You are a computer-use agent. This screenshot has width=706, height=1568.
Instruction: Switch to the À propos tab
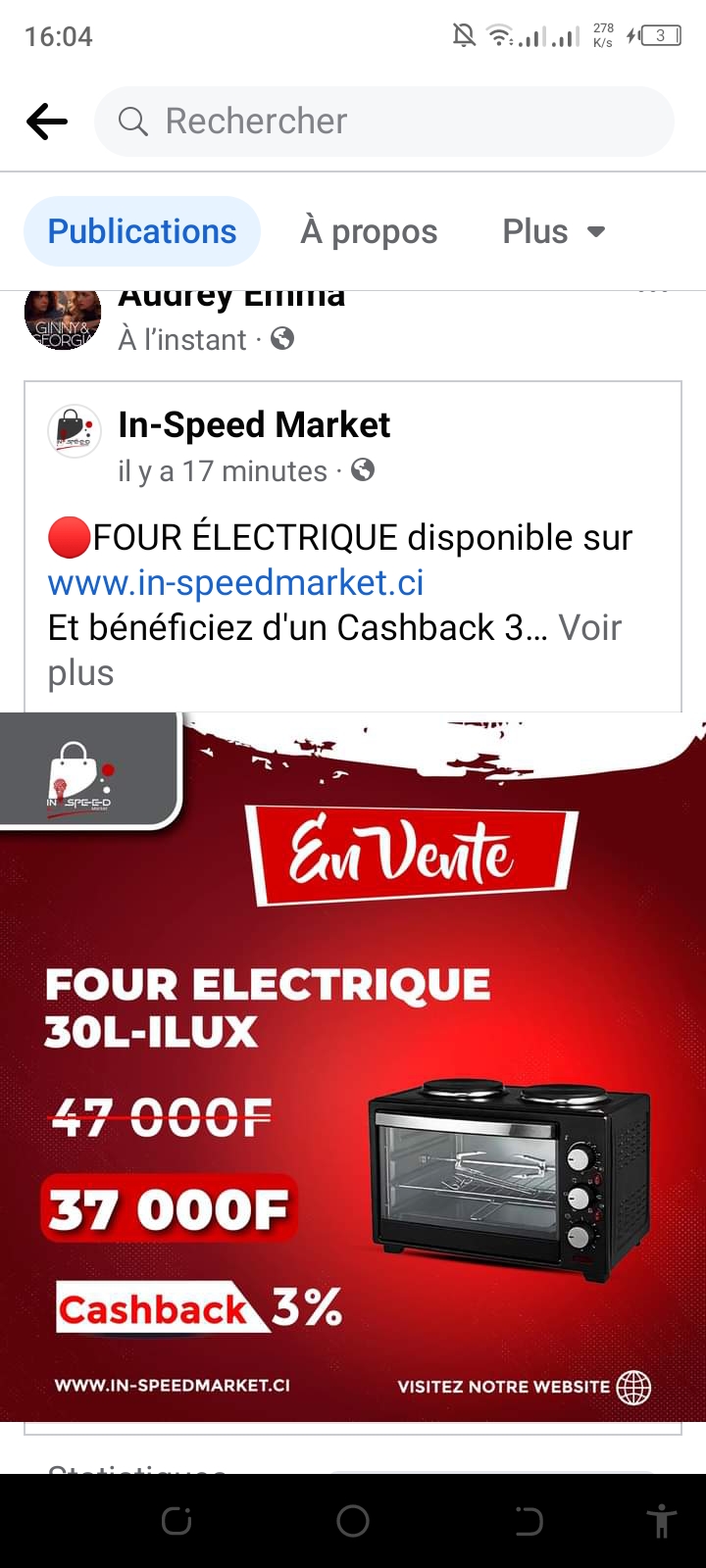tap(369, 231)
